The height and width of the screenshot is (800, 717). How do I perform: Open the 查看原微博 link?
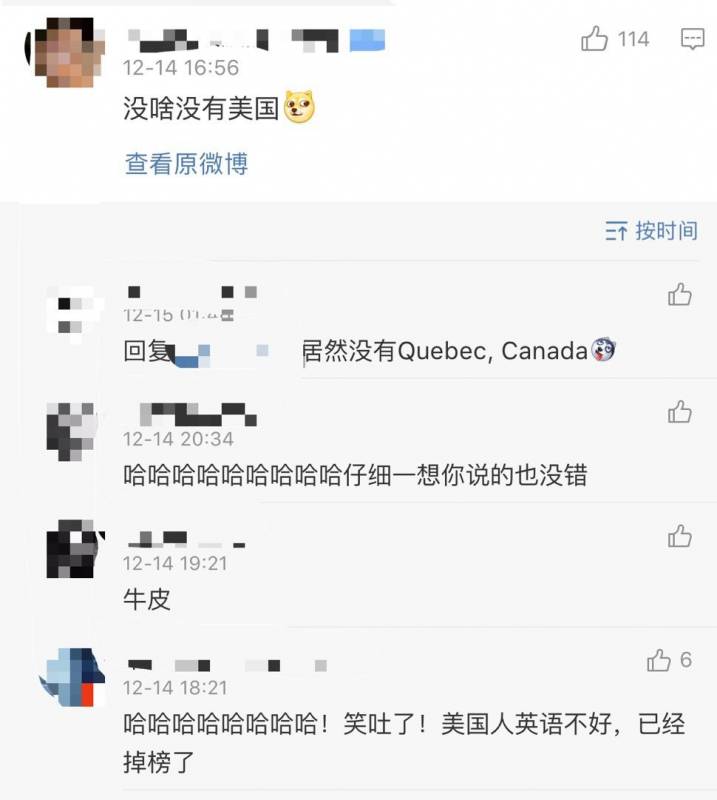[186, 164]
